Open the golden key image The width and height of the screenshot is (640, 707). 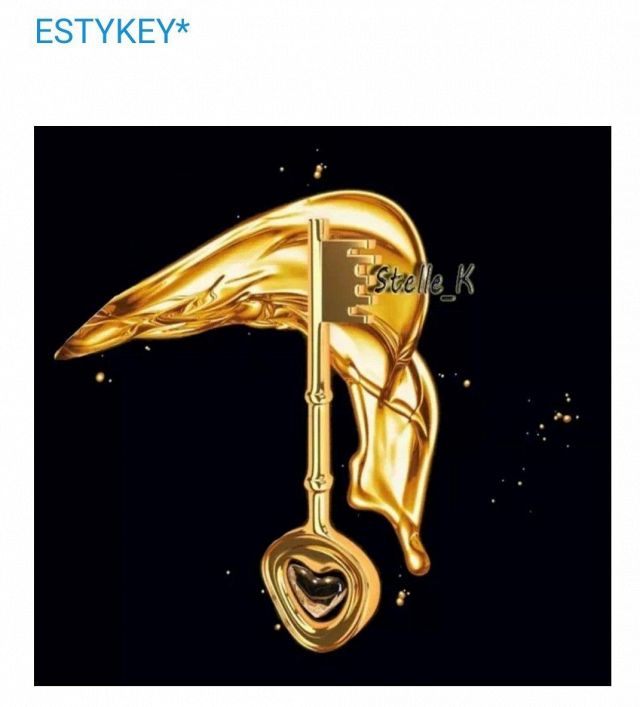tap(322, 405)
